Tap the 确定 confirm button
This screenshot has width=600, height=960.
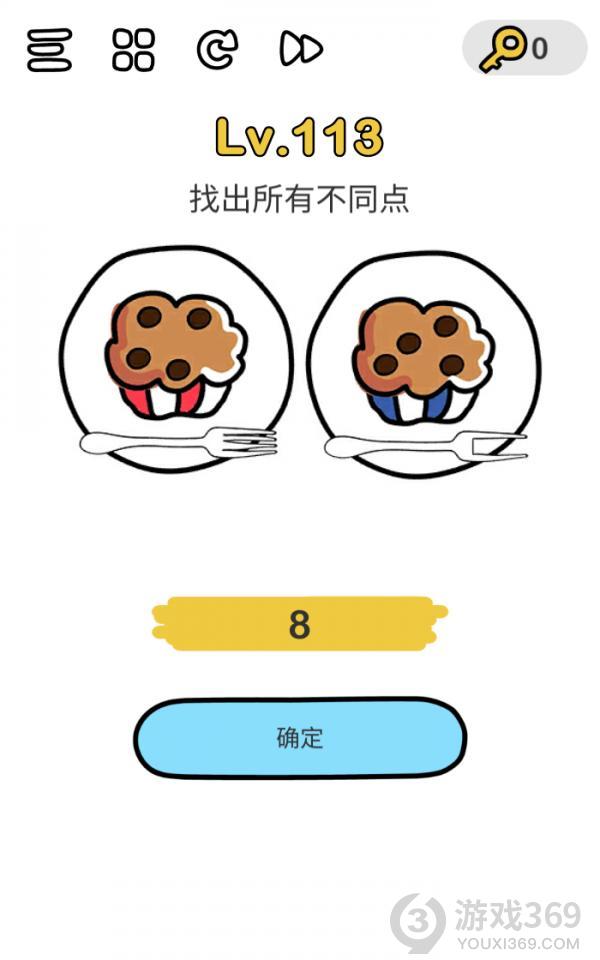(x=300, y=738)
